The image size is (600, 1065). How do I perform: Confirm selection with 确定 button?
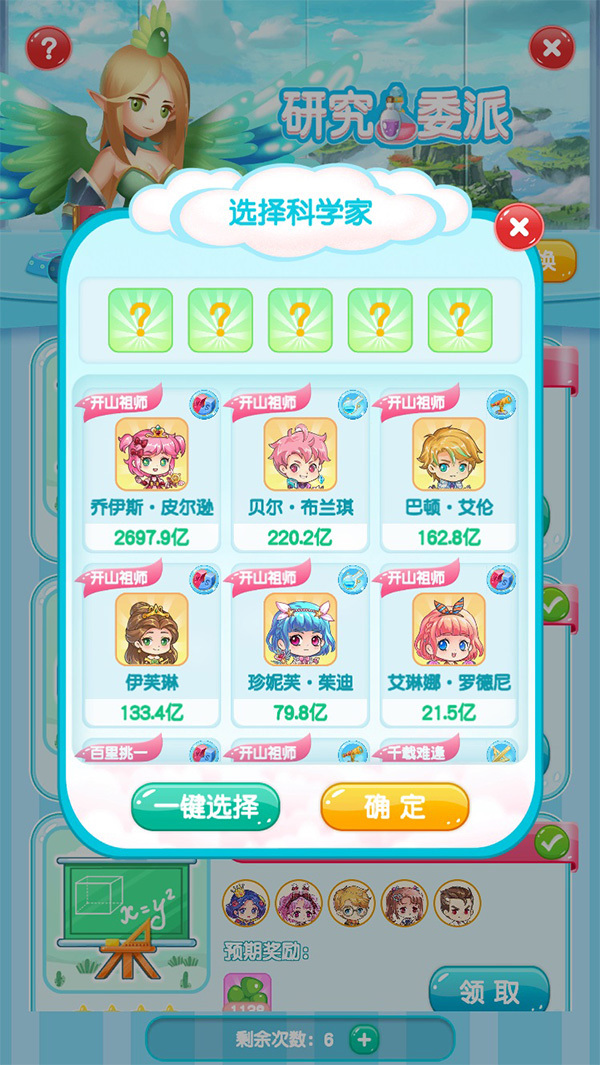(x=395, y=807)
